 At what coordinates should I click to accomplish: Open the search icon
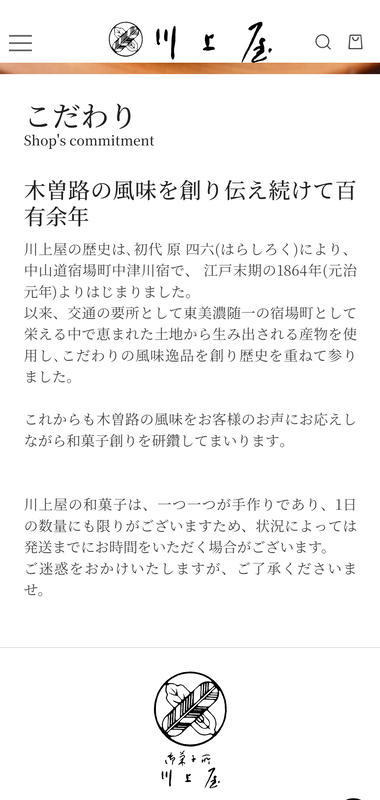(323, 42)
